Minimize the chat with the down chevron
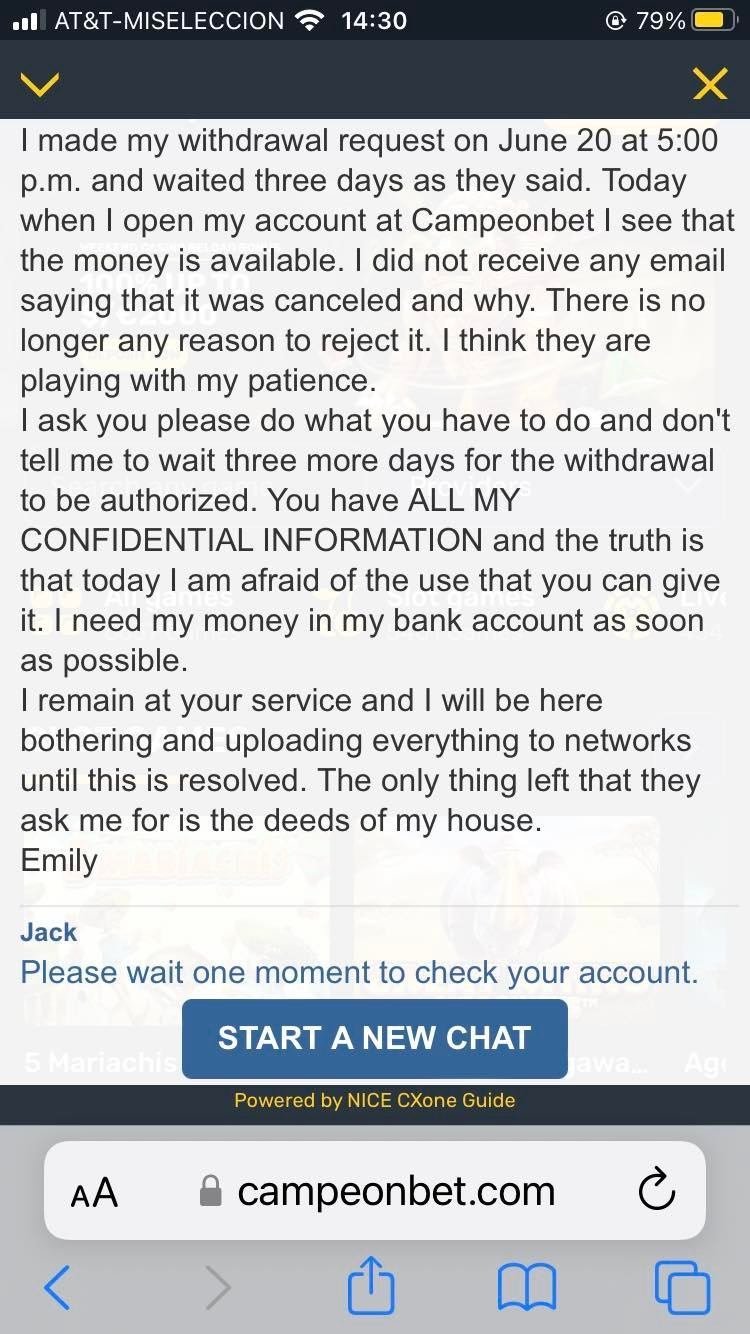This screenshot has width=750, height=1334. coord(40,85)
